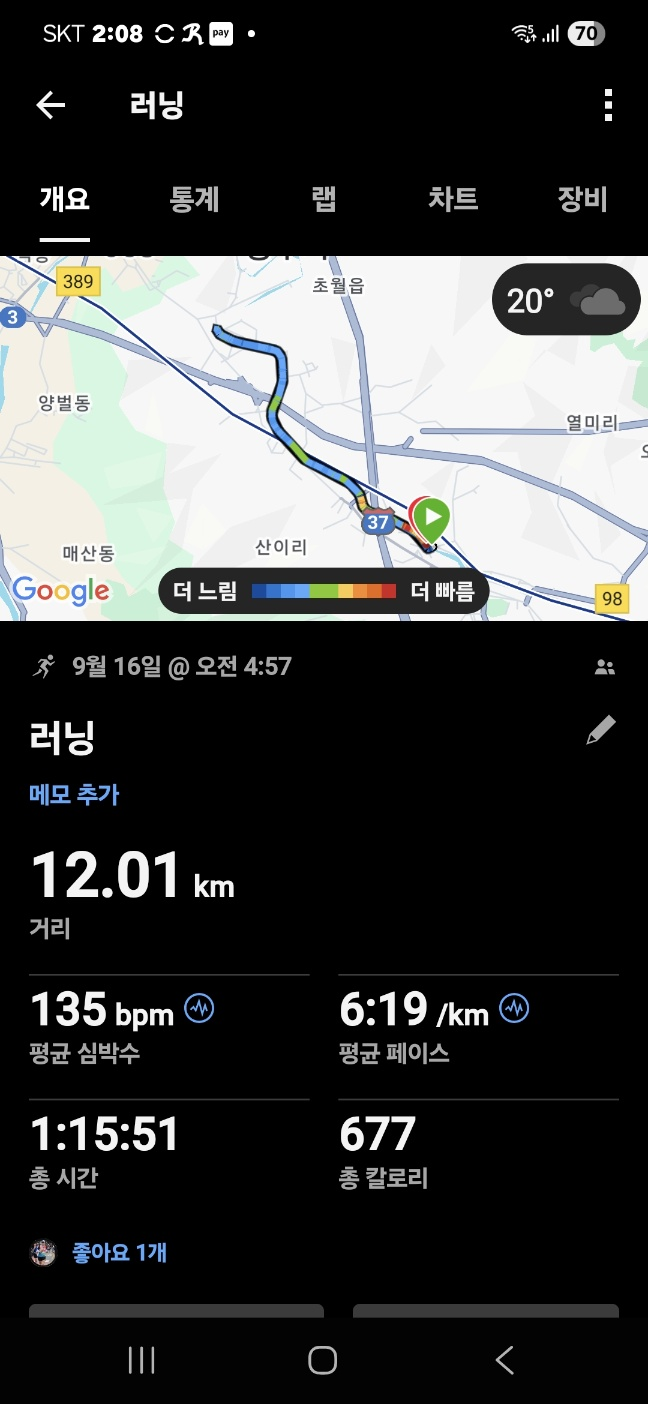The height and width of the screenshot is (1404, 648).
Task: Switch to the 통계 tab
Action: (x=194, y=199)
